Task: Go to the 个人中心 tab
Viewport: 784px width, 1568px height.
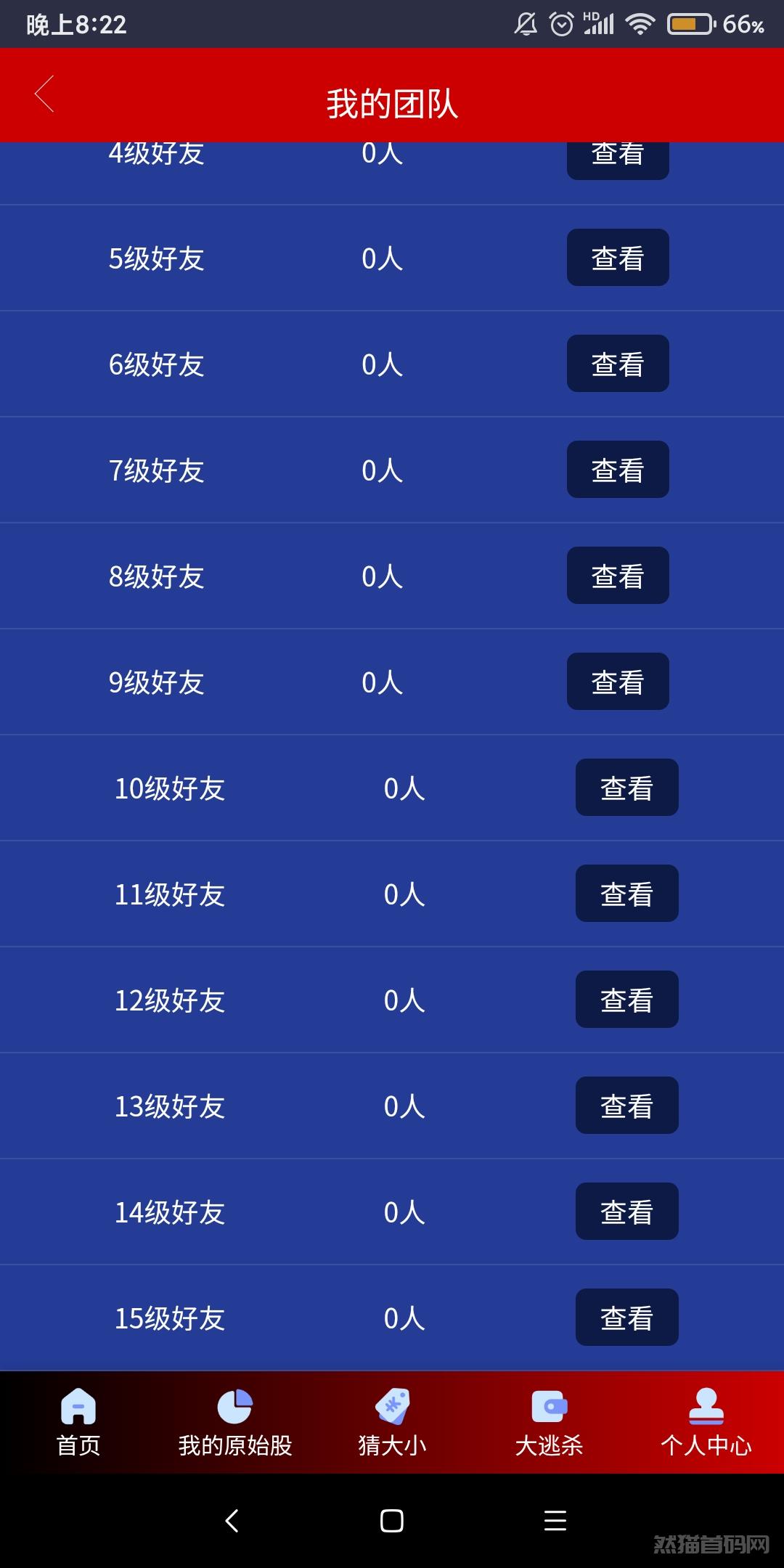Action: [x=706, y=1423]
